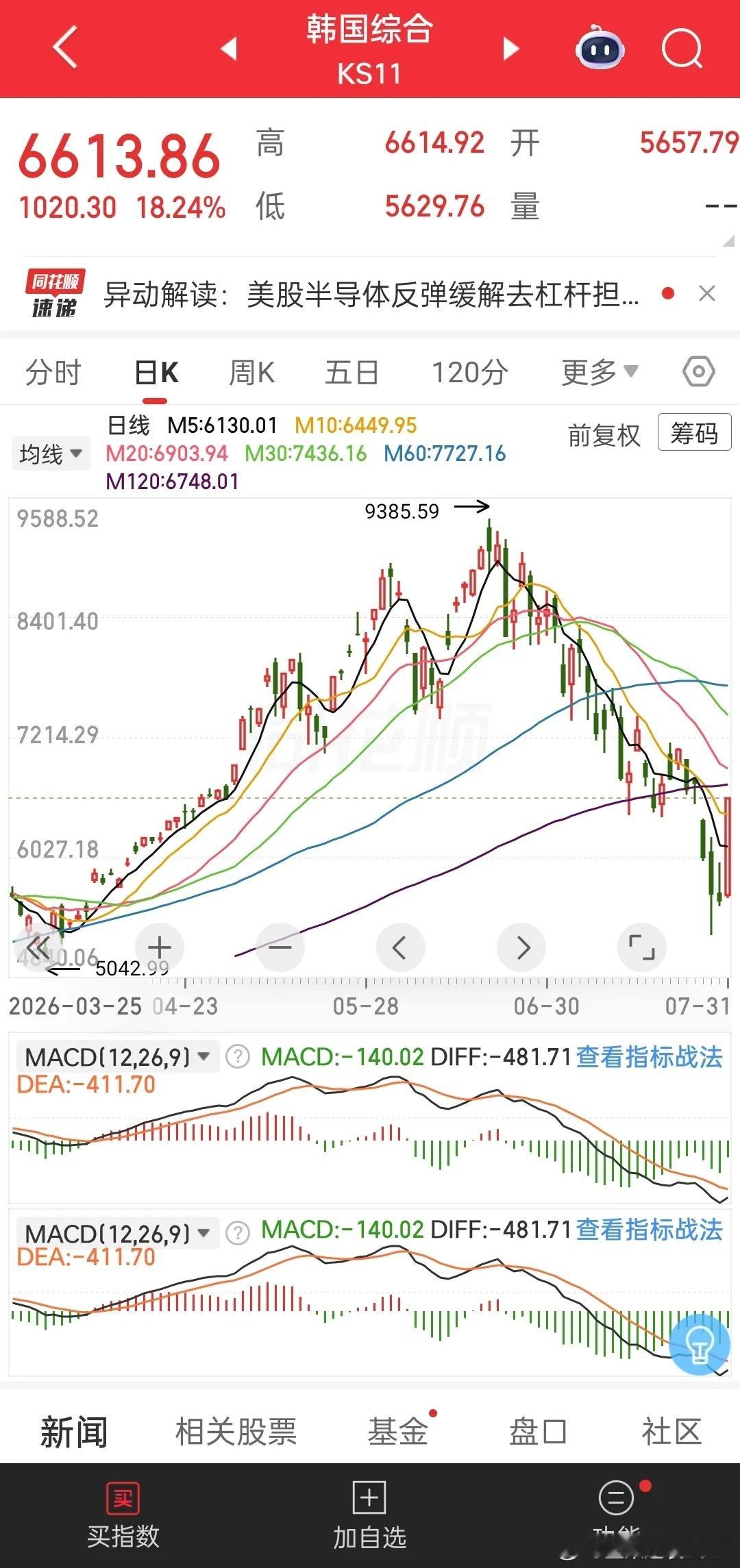Select the 120分 tab
Screen dimensions: 740x1568
[470, 373]
